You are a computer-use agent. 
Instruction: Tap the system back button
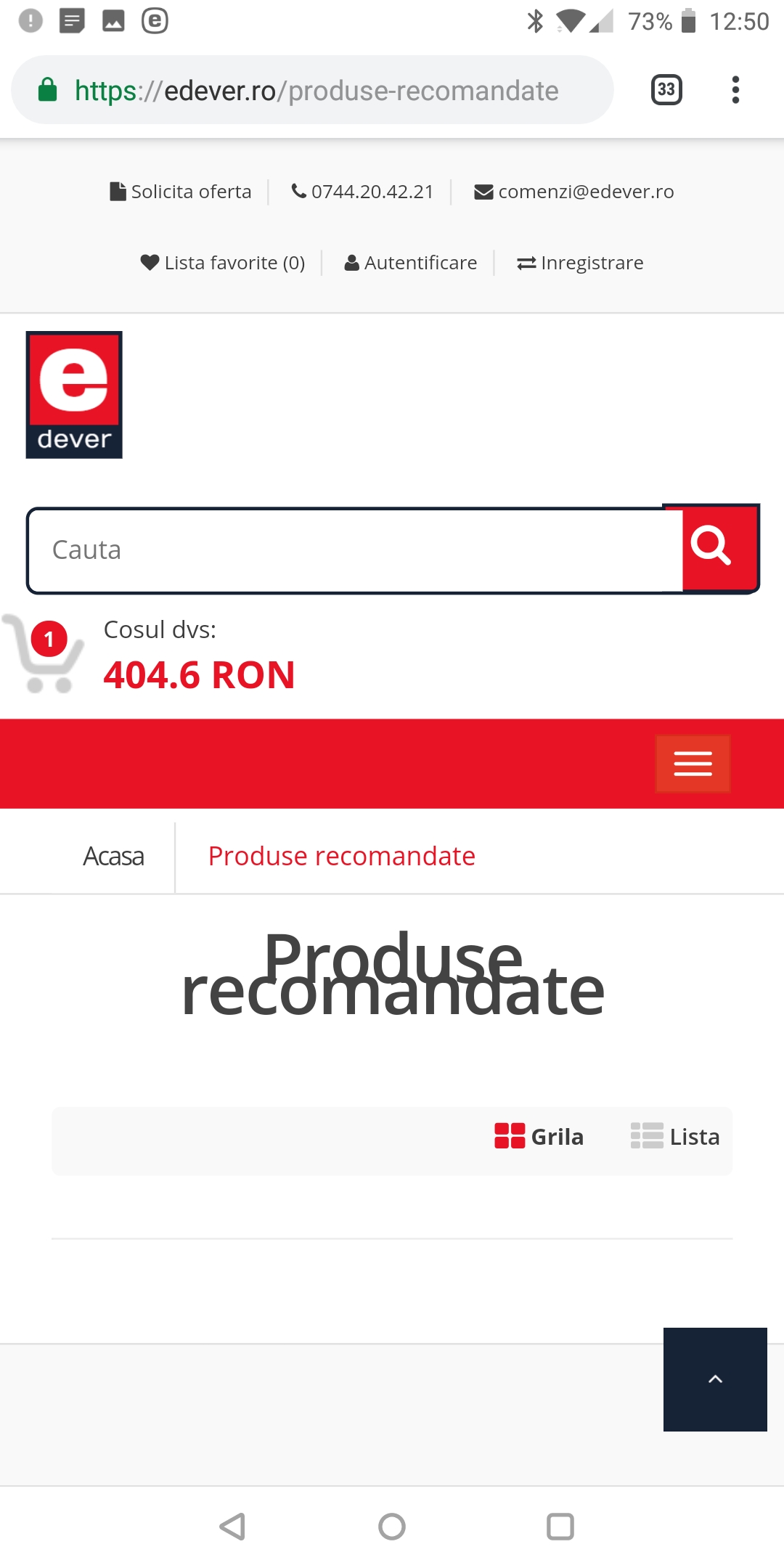pos(232,1527)
